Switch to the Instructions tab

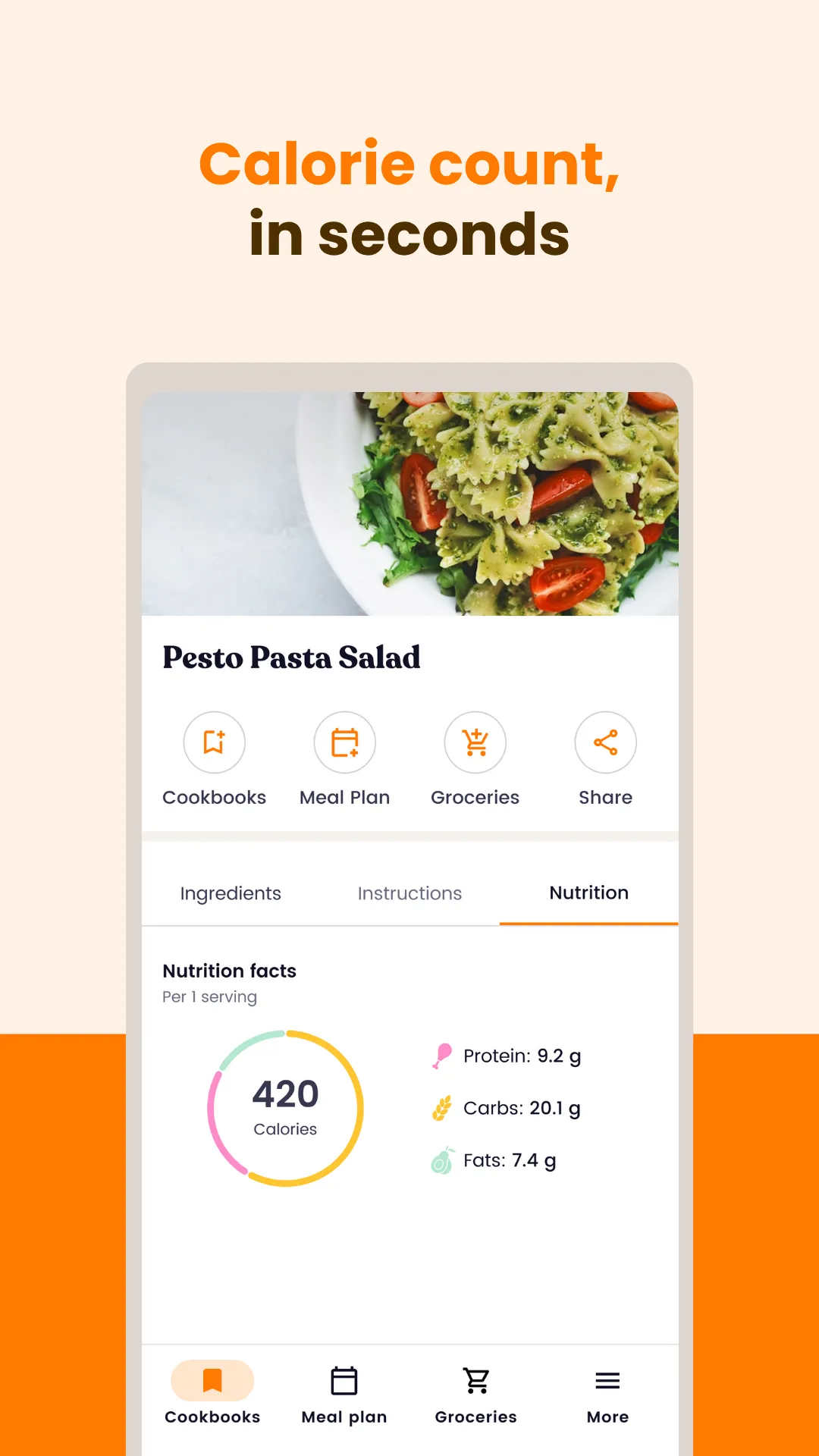(x=409, y=893)
